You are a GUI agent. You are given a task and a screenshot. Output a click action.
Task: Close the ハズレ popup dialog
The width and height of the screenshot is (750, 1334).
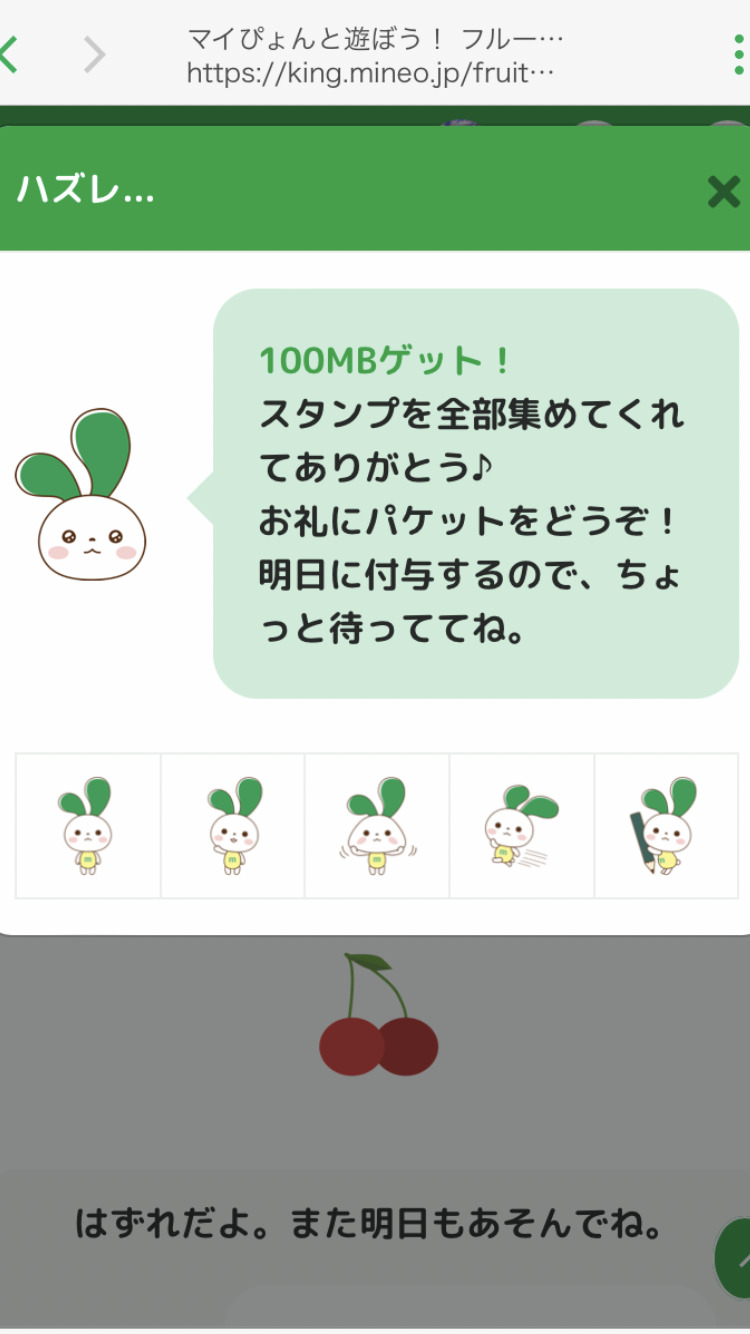722,191
